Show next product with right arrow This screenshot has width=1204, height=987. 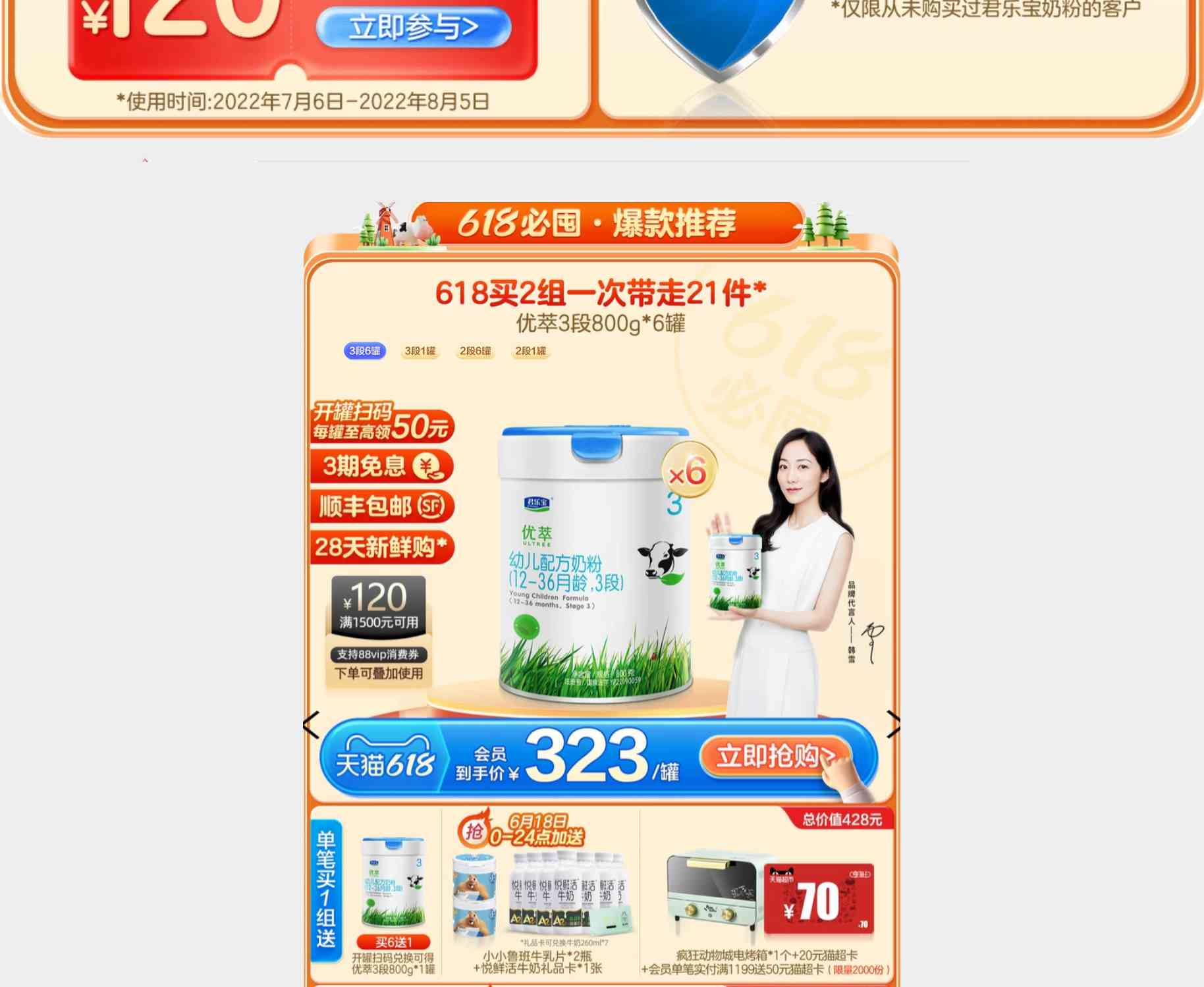(x=892, y=724)
